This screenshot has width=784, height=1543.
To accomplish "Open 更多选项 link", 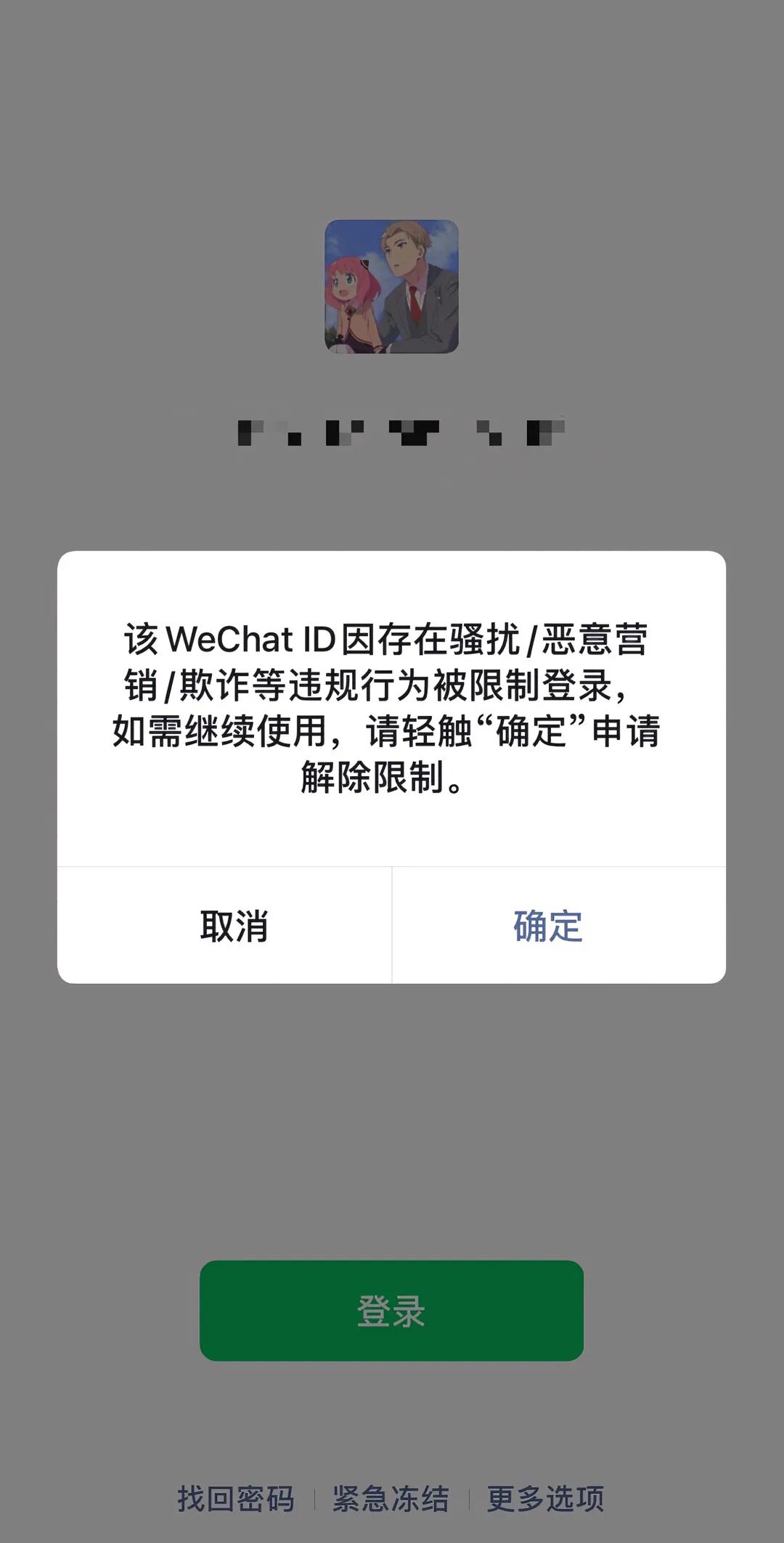I will point(545,1499).
